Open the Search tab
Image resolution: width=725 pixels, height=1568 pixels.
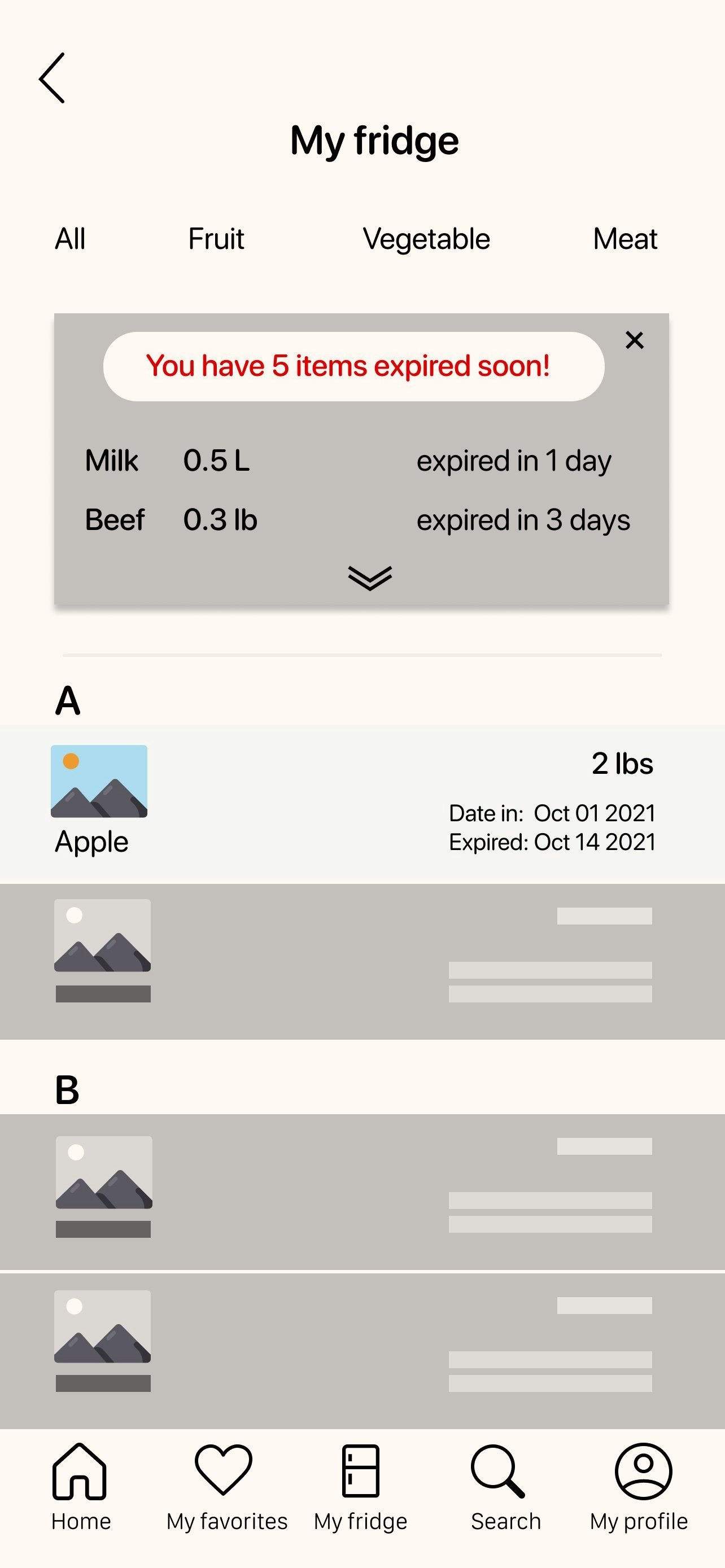coord(505,1486)
